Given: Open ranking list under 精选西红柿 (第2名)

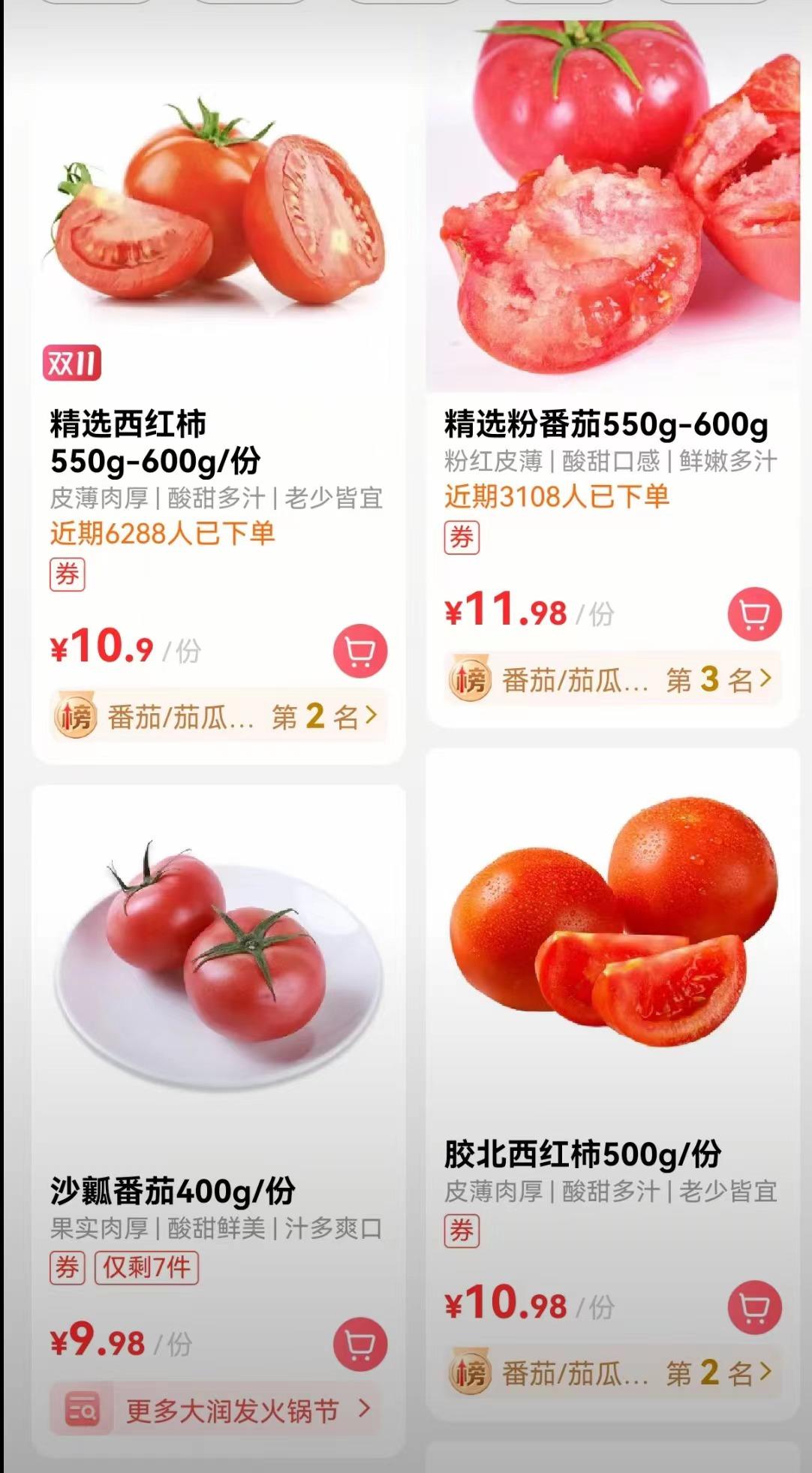Looking at the screenshot, I should (x=218, y=717).
